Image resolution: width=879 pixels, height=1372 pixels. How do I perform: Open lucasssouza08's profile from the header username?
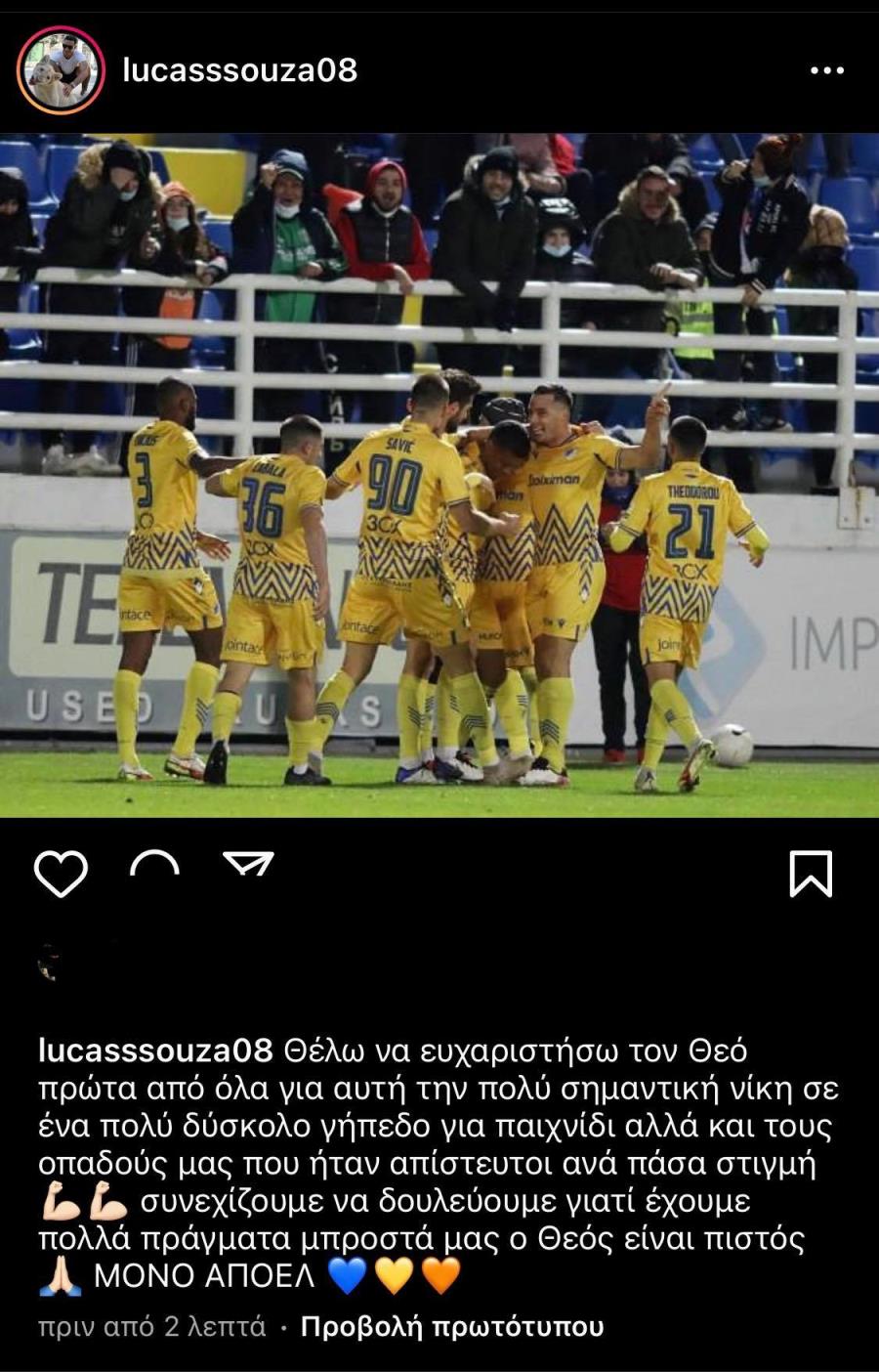pyautogui.click(x=240, y=70)
